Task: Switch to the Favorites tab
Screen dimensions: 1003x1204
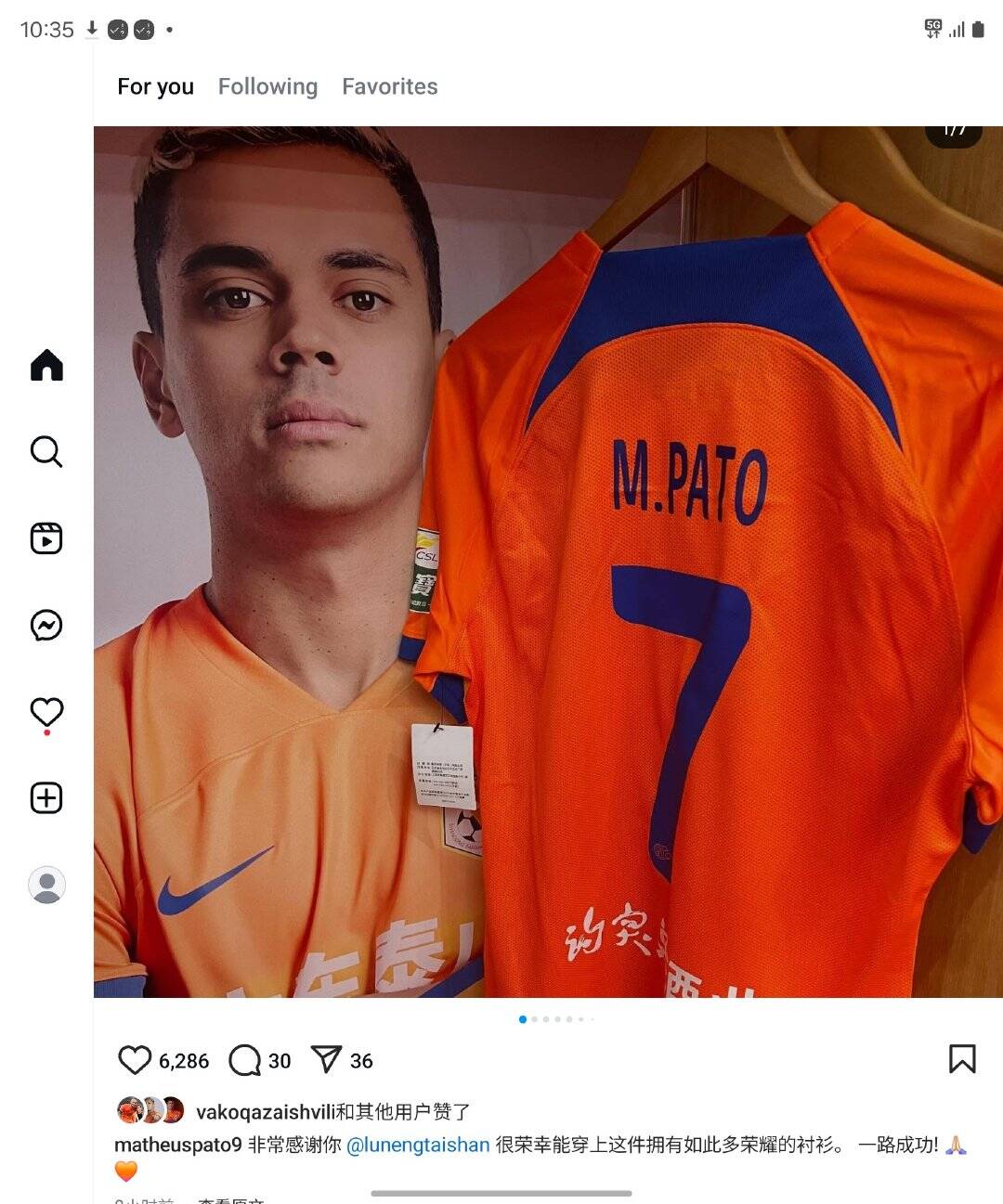Action: pyautogui.click(x=389, y=86)
